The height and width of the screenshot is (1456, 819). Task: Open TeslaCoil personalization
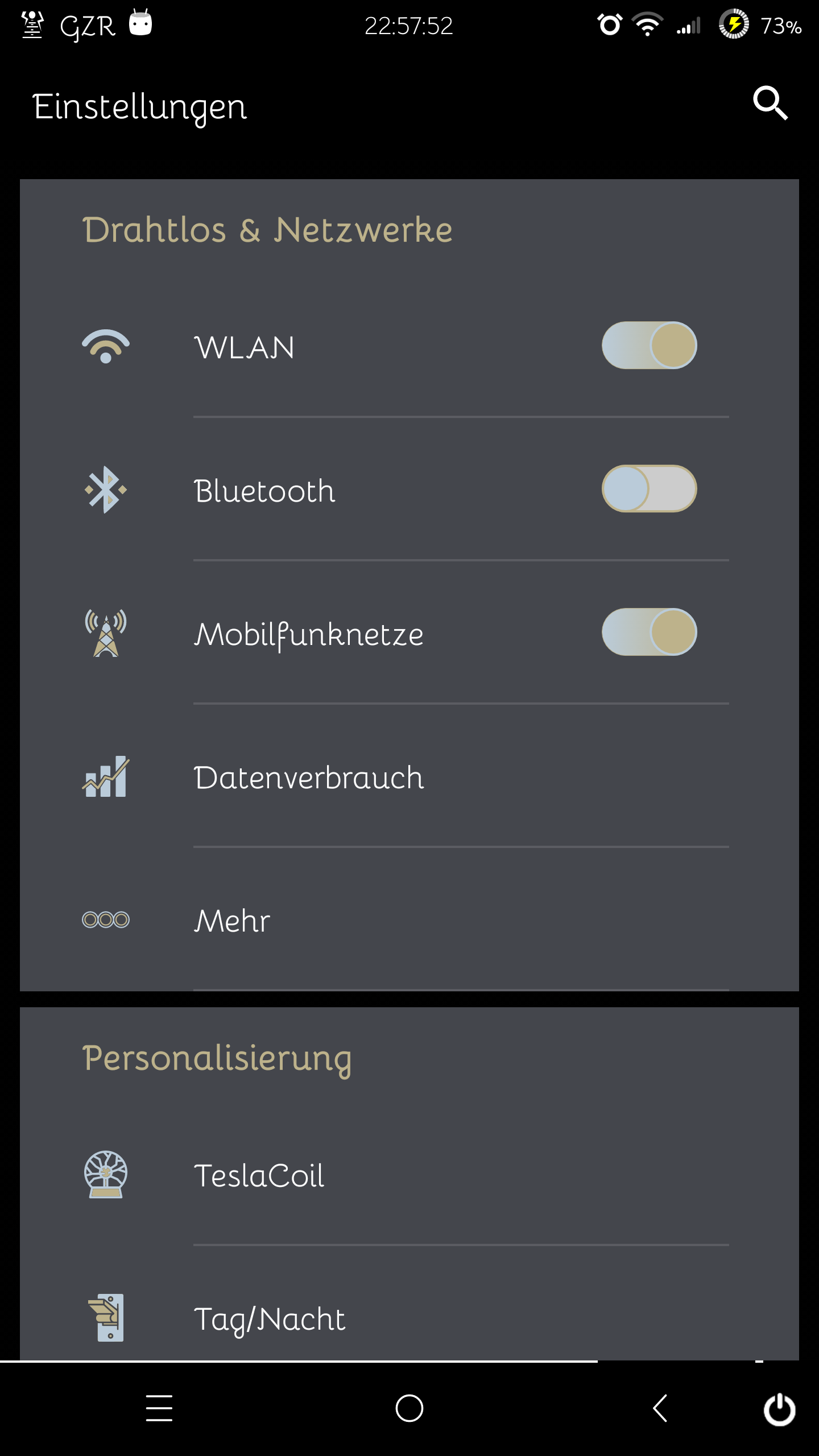click(x=259, y=1175)
